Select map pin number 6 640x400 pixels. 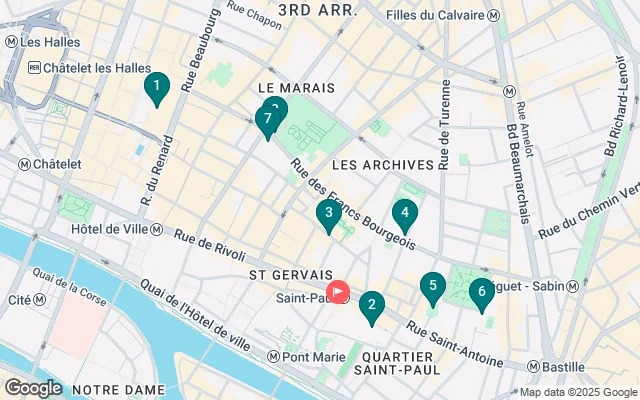click(481, 293)
